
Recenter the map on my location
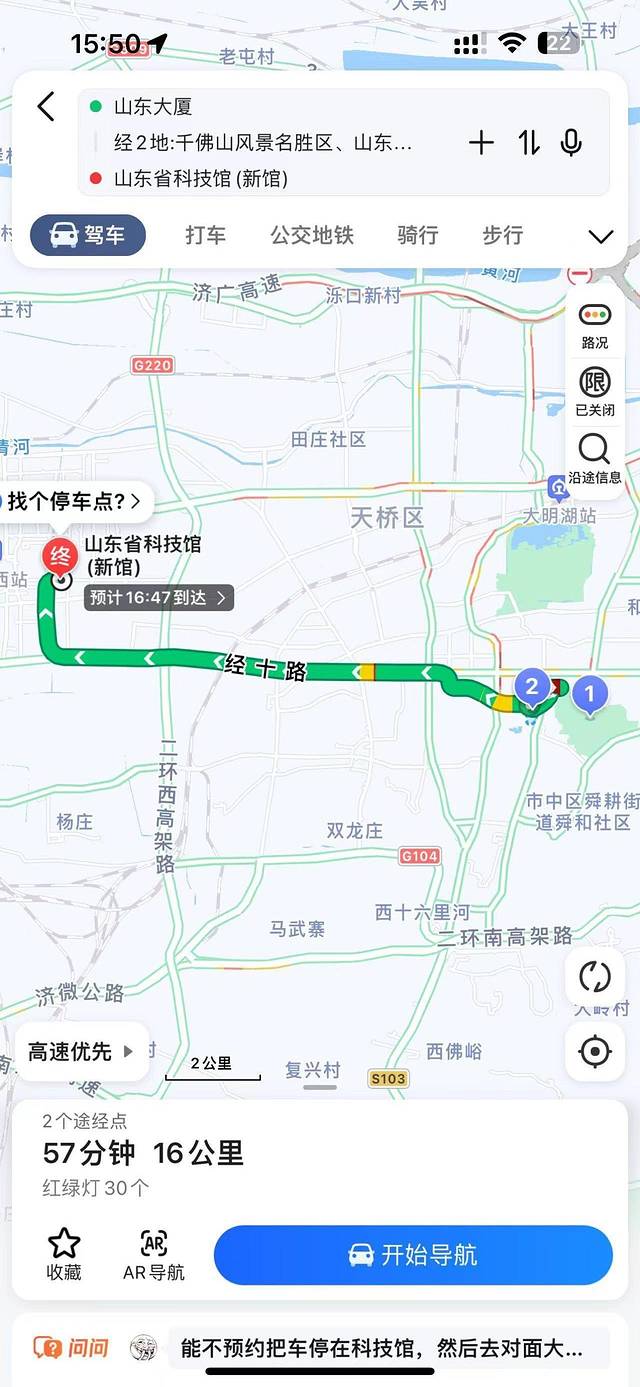(595, 1051)
